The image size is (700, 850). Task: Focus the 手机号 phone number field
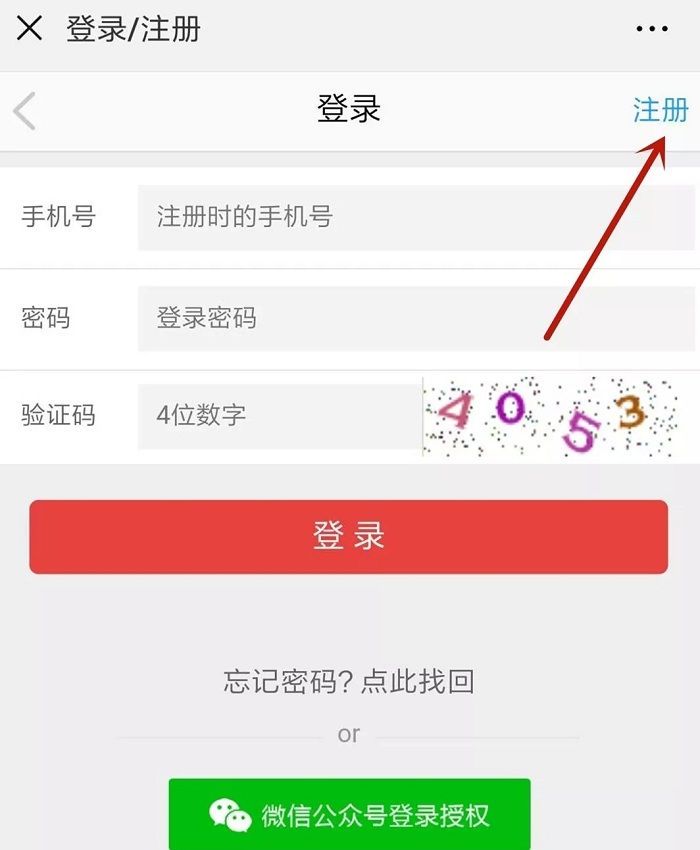(415, 217)
